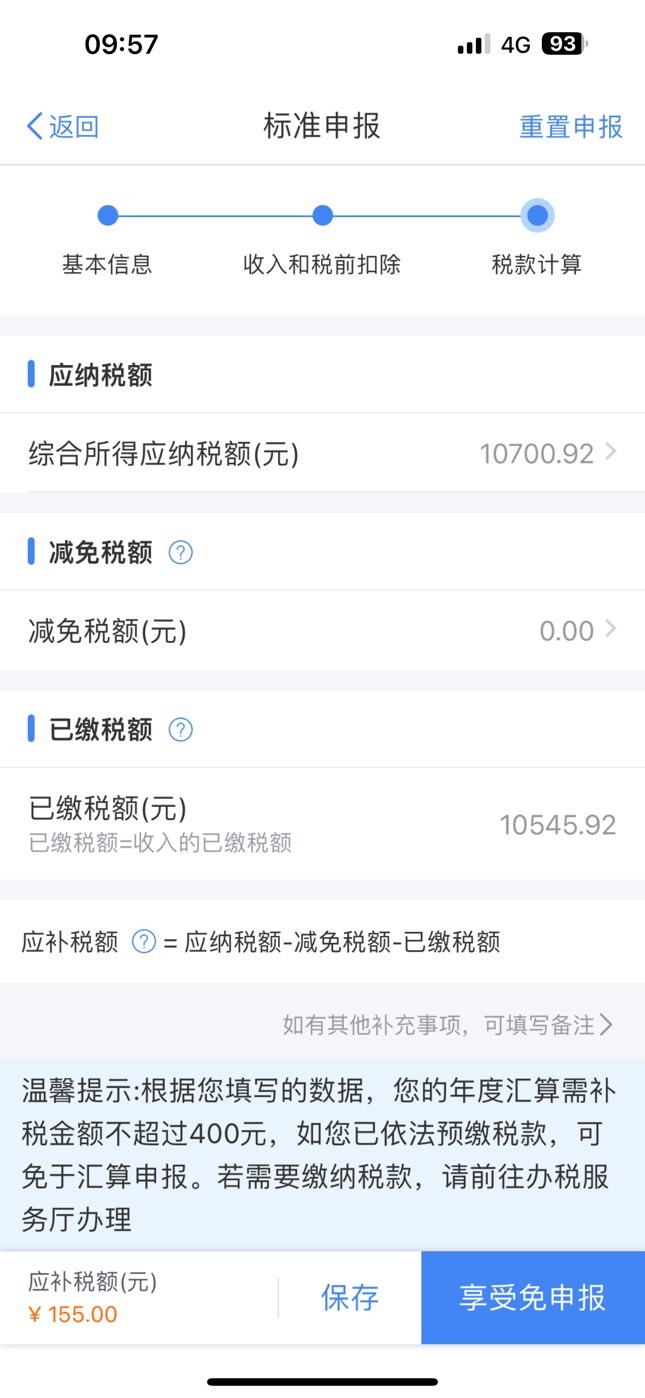This screenshot has width=645, height=1398.
Task: Show help for the 已缴税额 section
Action: click(180, 730)
